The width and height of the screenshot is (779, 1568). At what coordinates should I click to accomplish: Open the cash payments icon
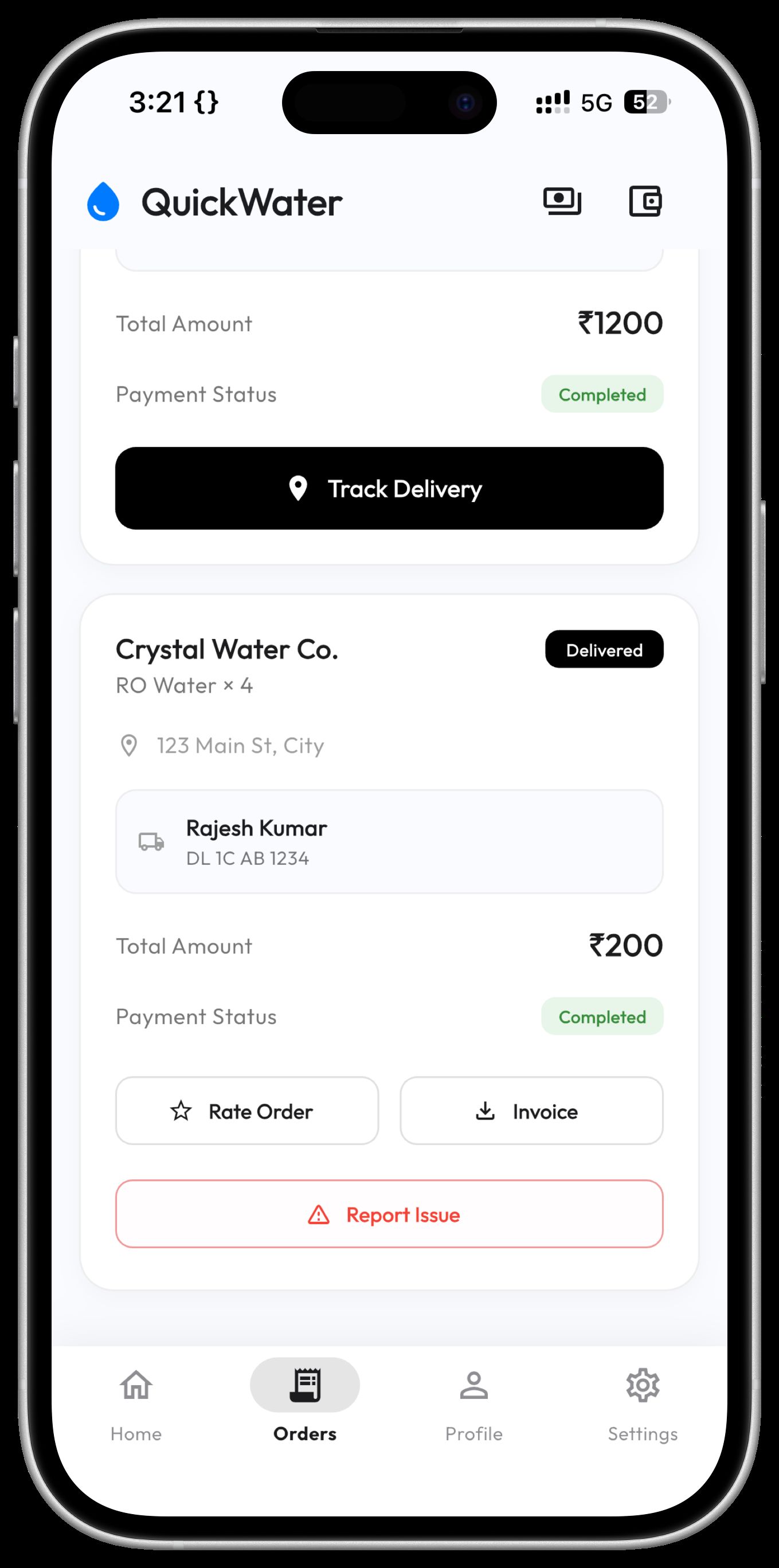tap(562, 201)
